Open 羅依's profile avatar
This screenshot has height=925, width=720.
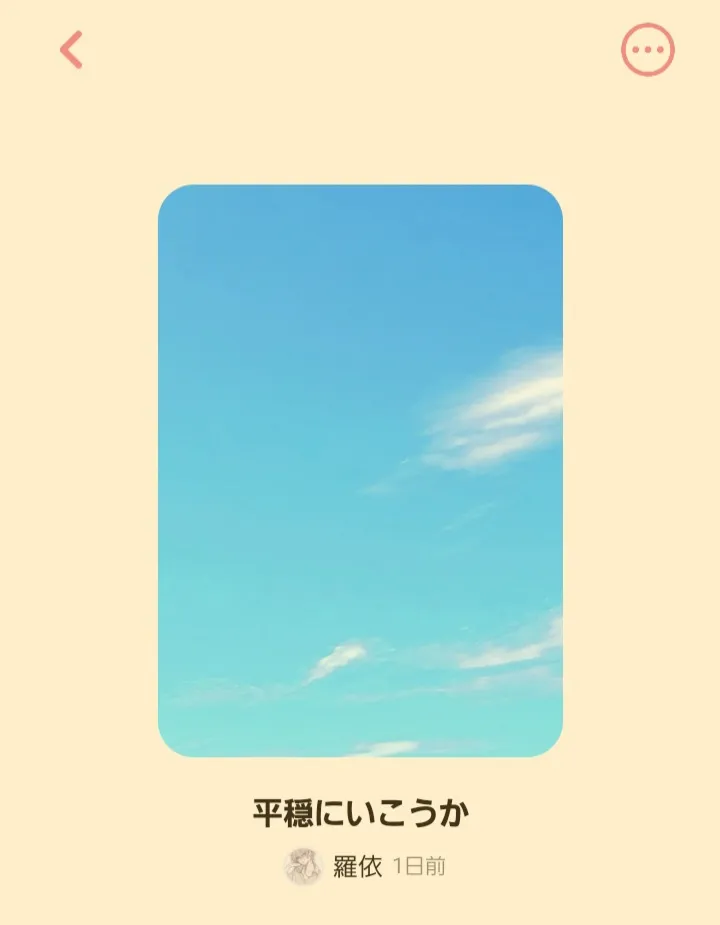click(x=303, y=866)
